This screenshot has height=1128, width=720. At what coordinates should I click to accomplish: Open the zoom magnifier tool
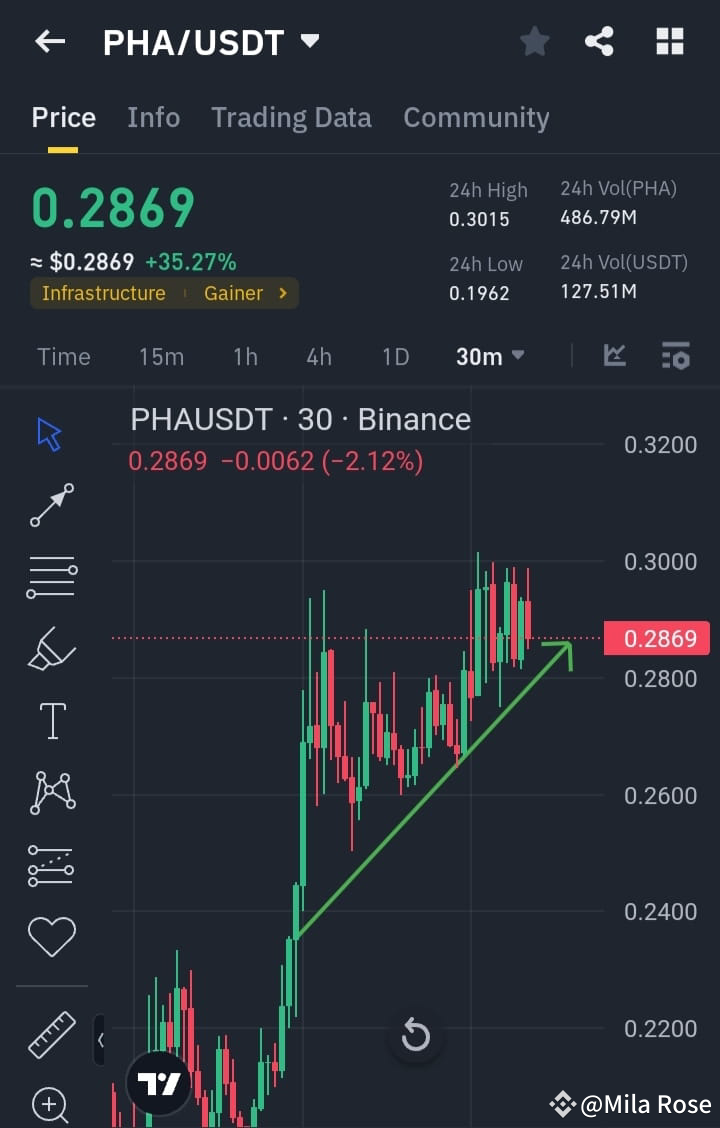click(x=50, y=1104)
